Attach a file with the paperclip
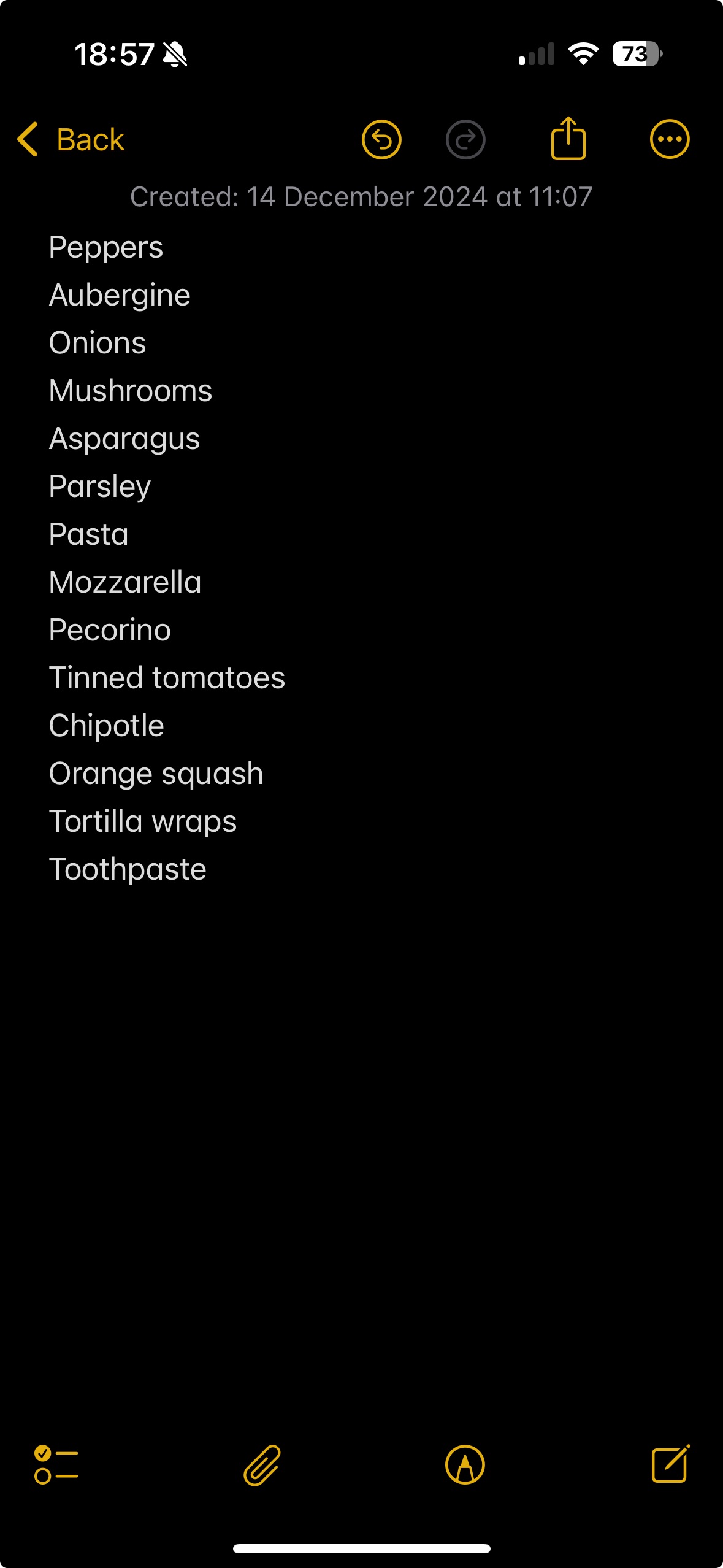The width and height of the screenshot is (723, 1568). point(262,1464)
